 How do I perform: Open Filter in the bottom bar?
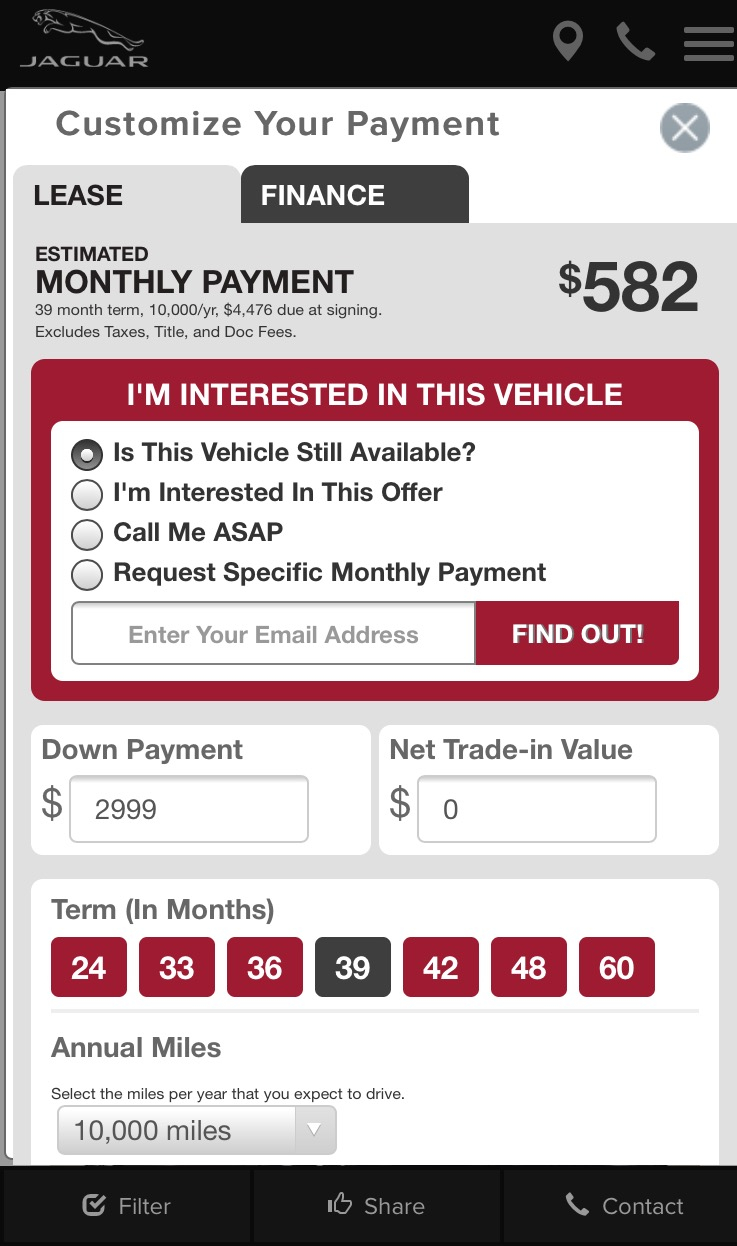126,1206
